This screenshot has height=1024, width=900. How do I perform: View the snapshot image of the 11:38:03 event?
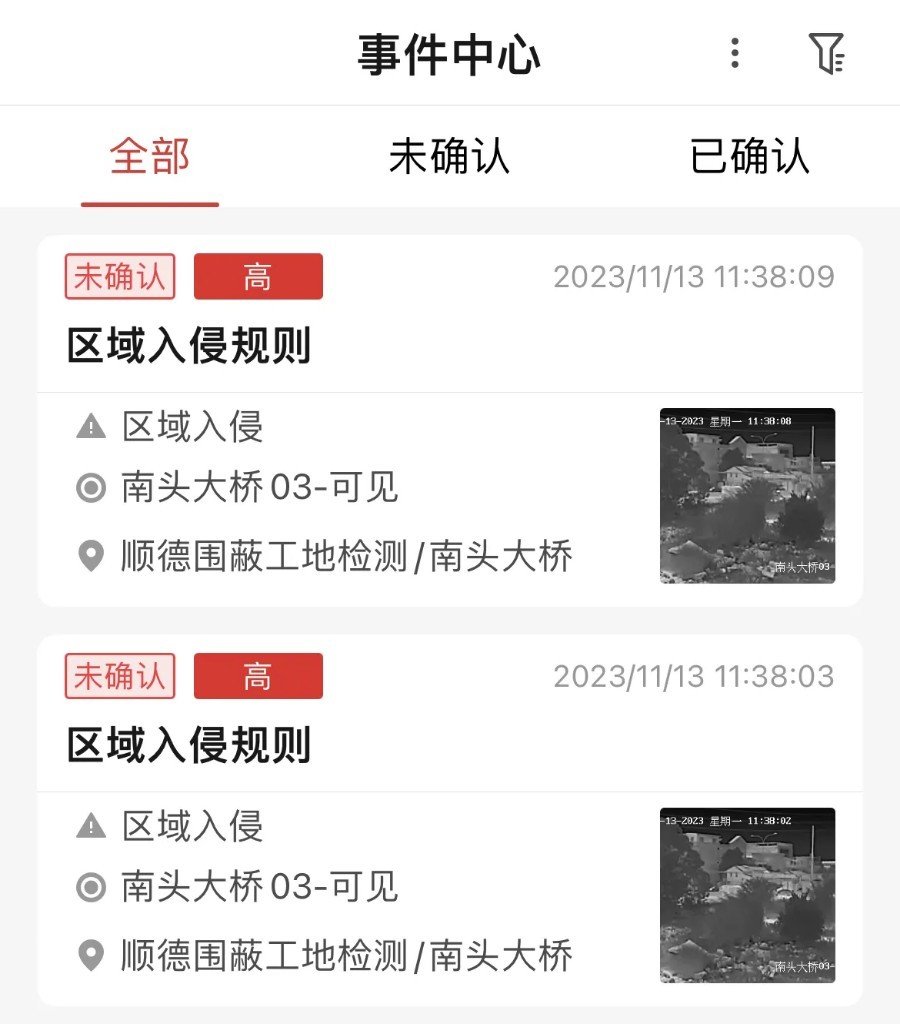747,895
